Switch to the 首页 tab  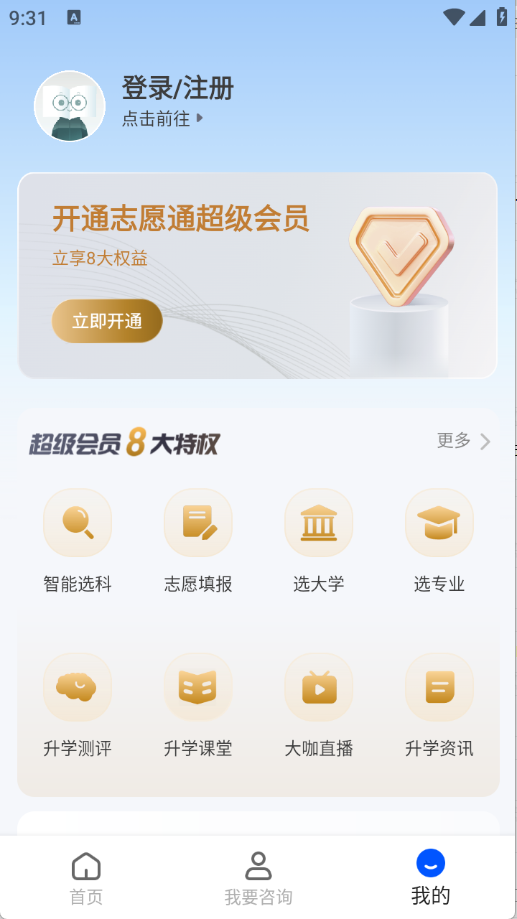point(86,878)
